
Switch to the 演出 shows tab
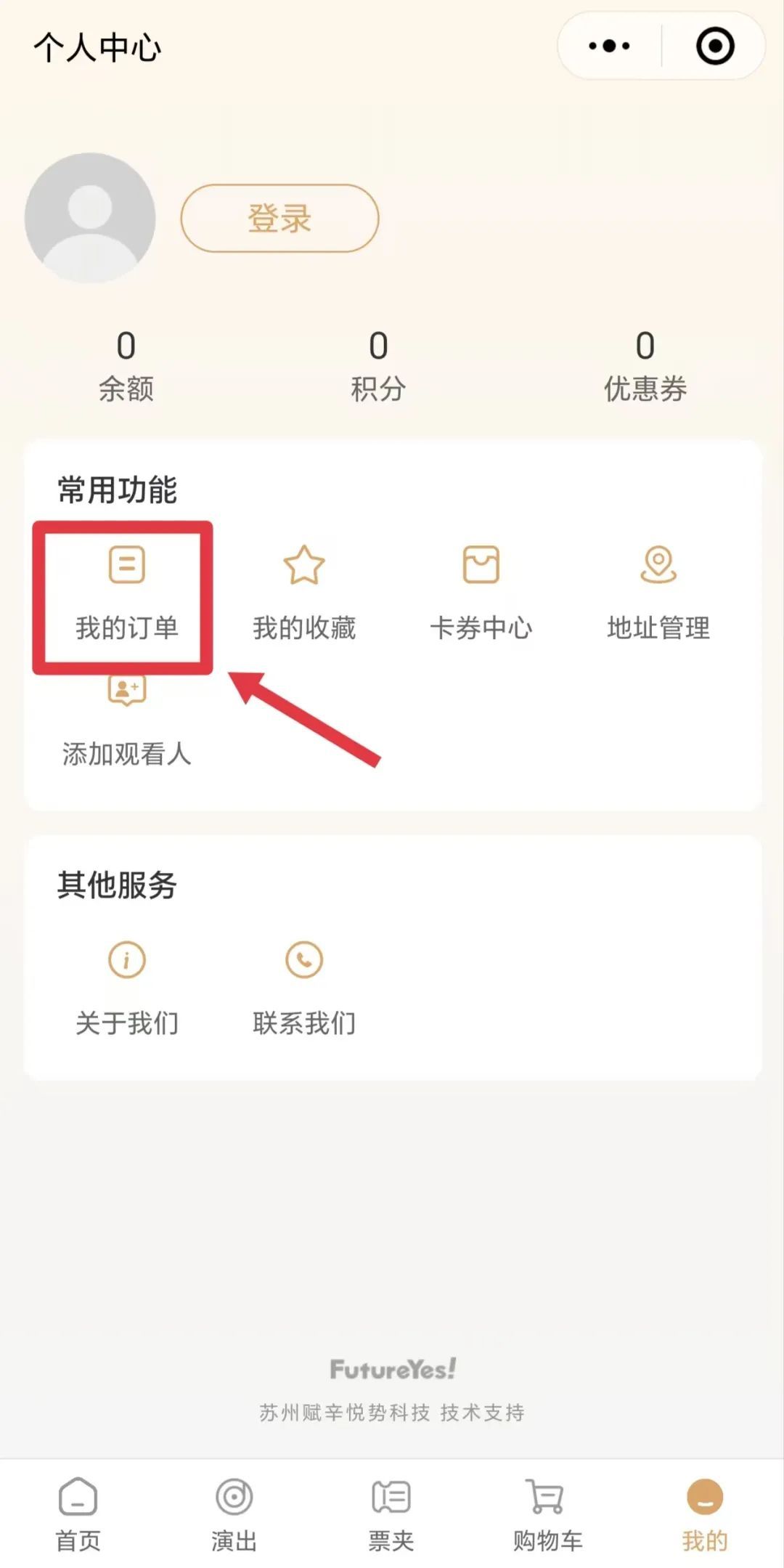click(x=234, y=1514)
